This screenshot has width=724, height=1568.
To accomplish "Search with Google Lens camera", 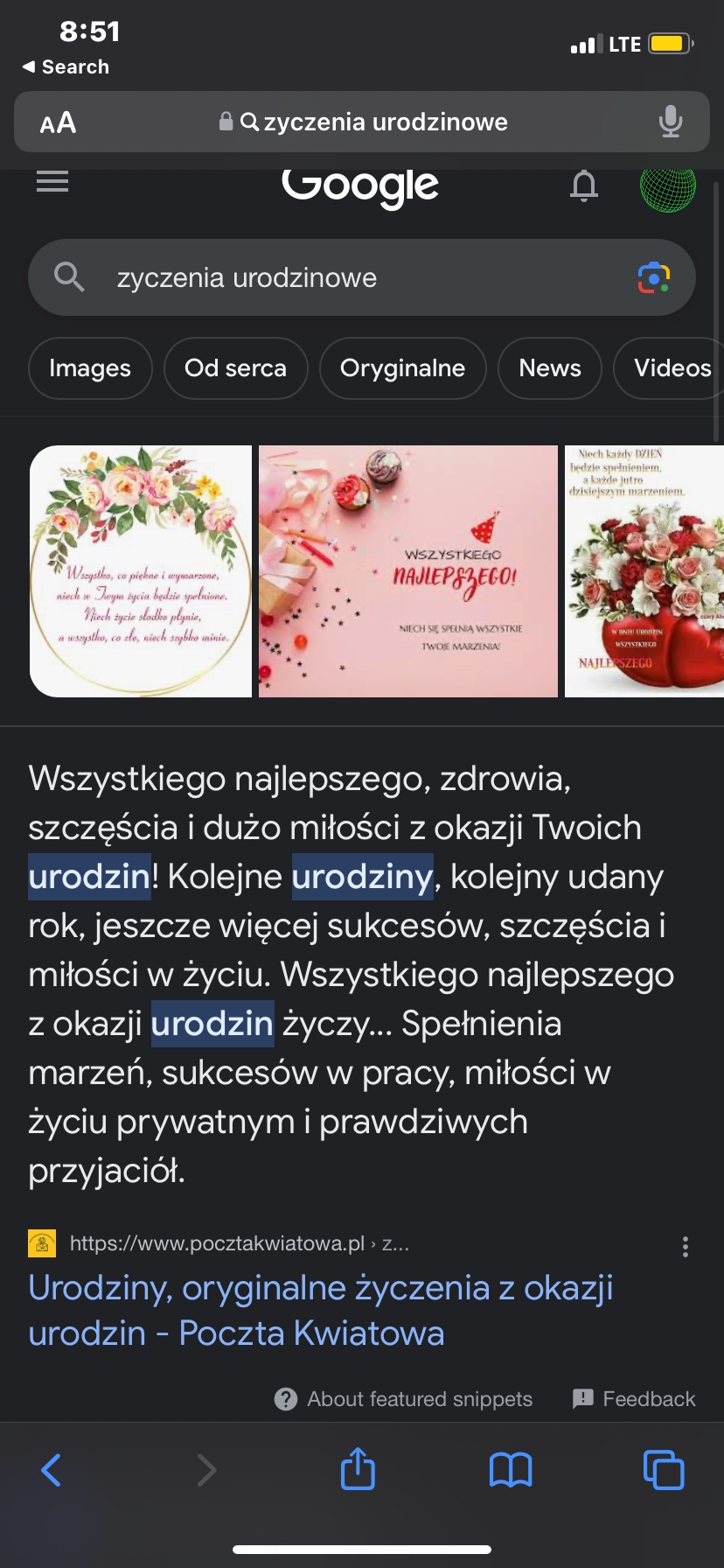I will (x=654, y=278).
